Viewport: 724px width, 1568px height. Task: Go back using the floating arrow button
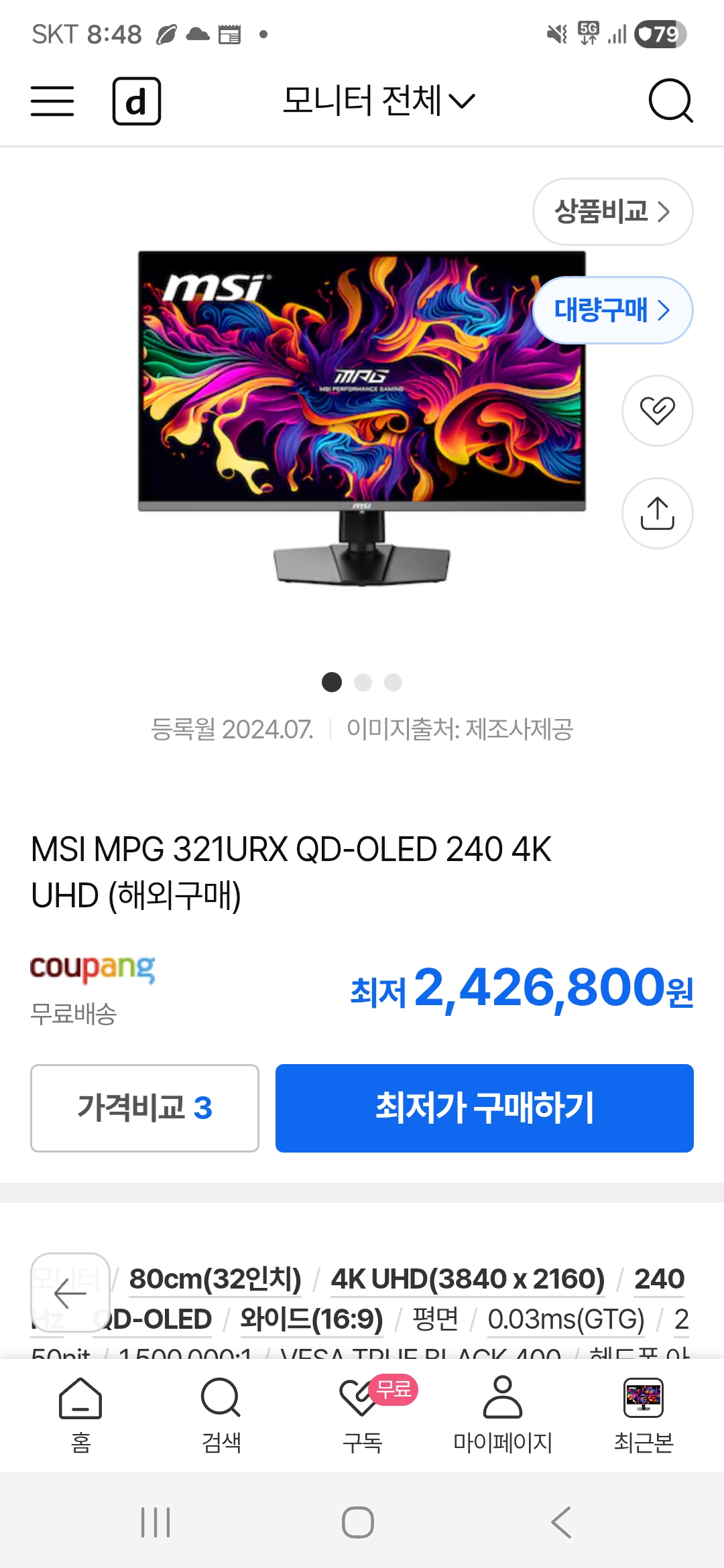click(70, 1292)
